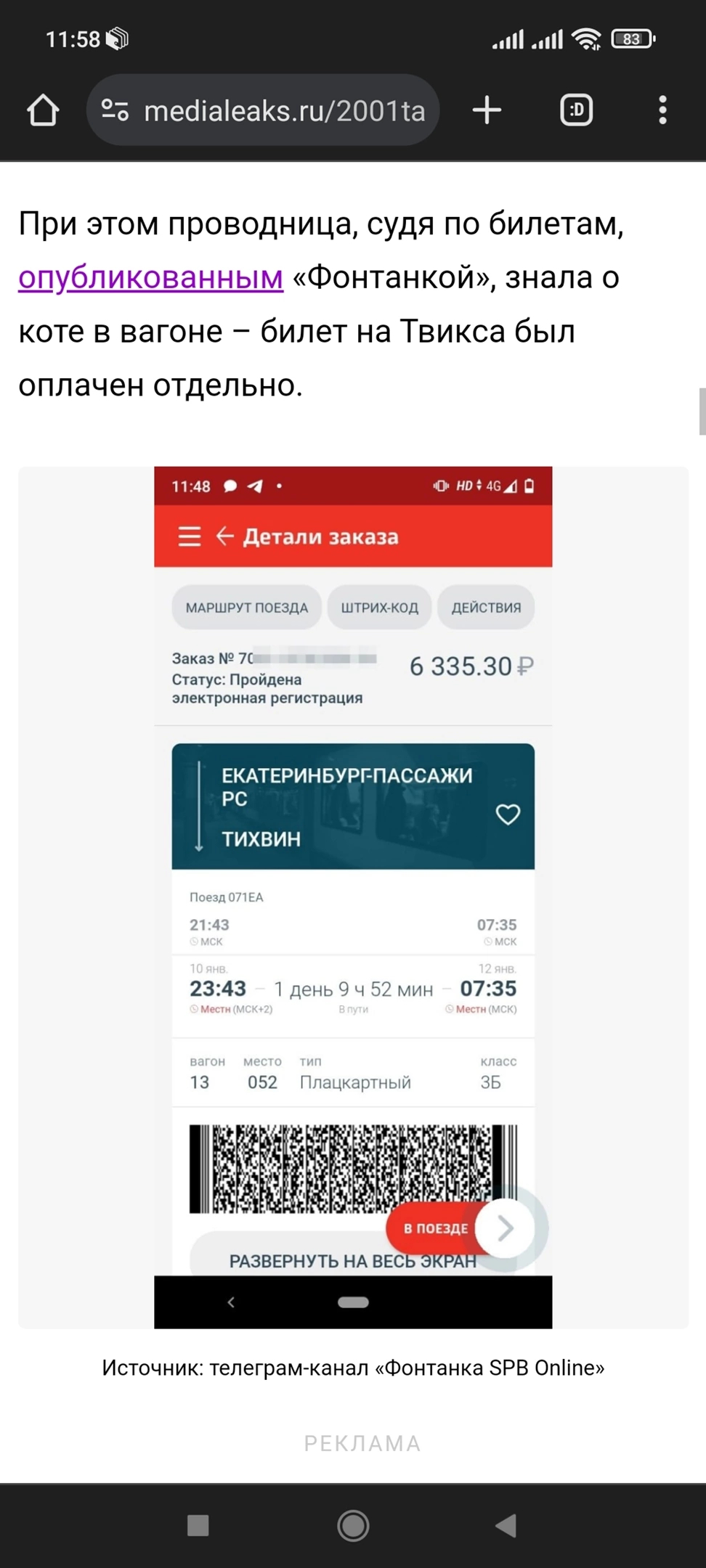Screen dimensions: 706x1568
Task: Open the embedded ticket screenshot image
Action: click(353, 897)
